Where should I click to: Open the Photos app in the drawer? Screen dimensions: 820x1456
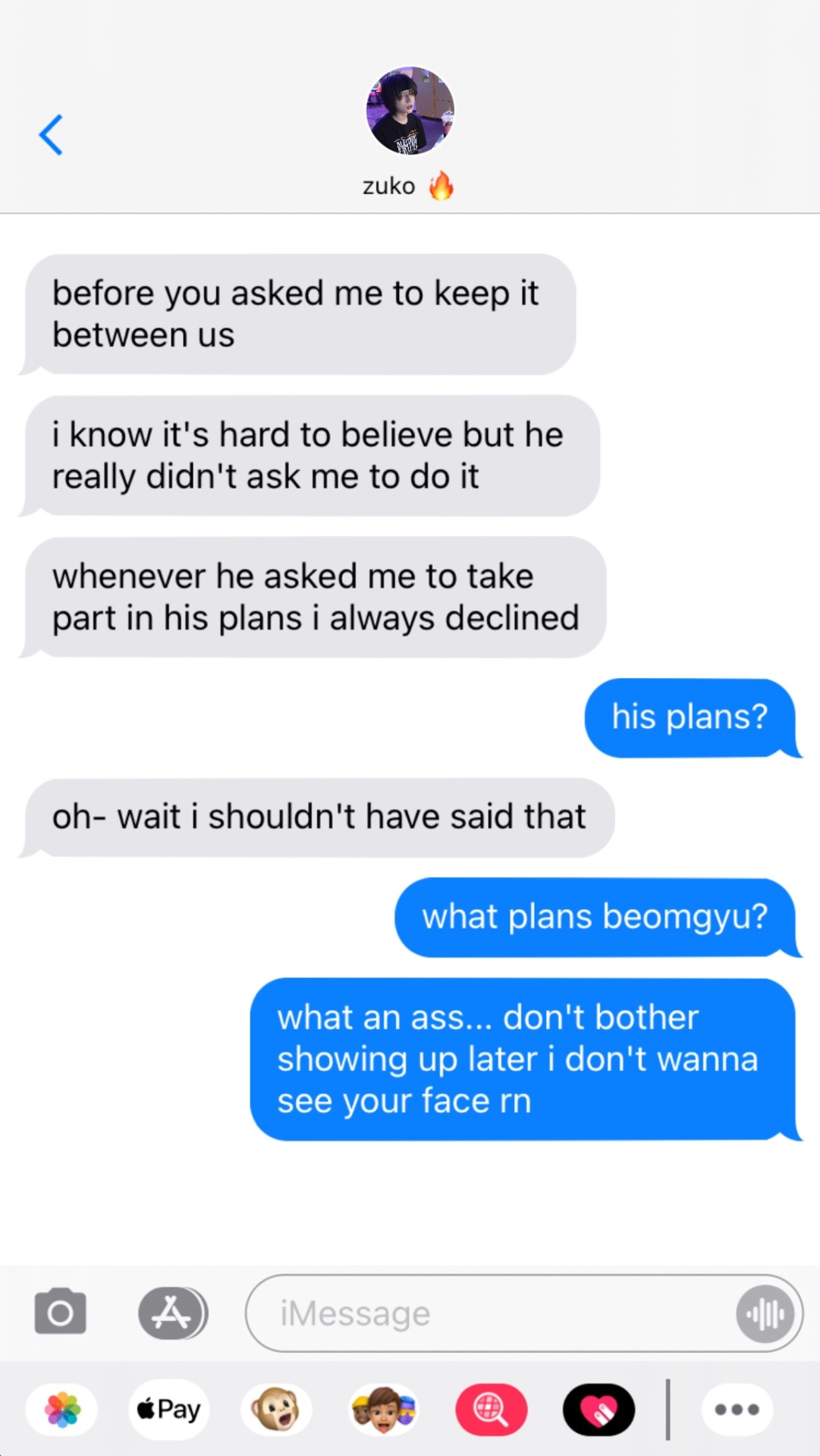click(62, 1410)
